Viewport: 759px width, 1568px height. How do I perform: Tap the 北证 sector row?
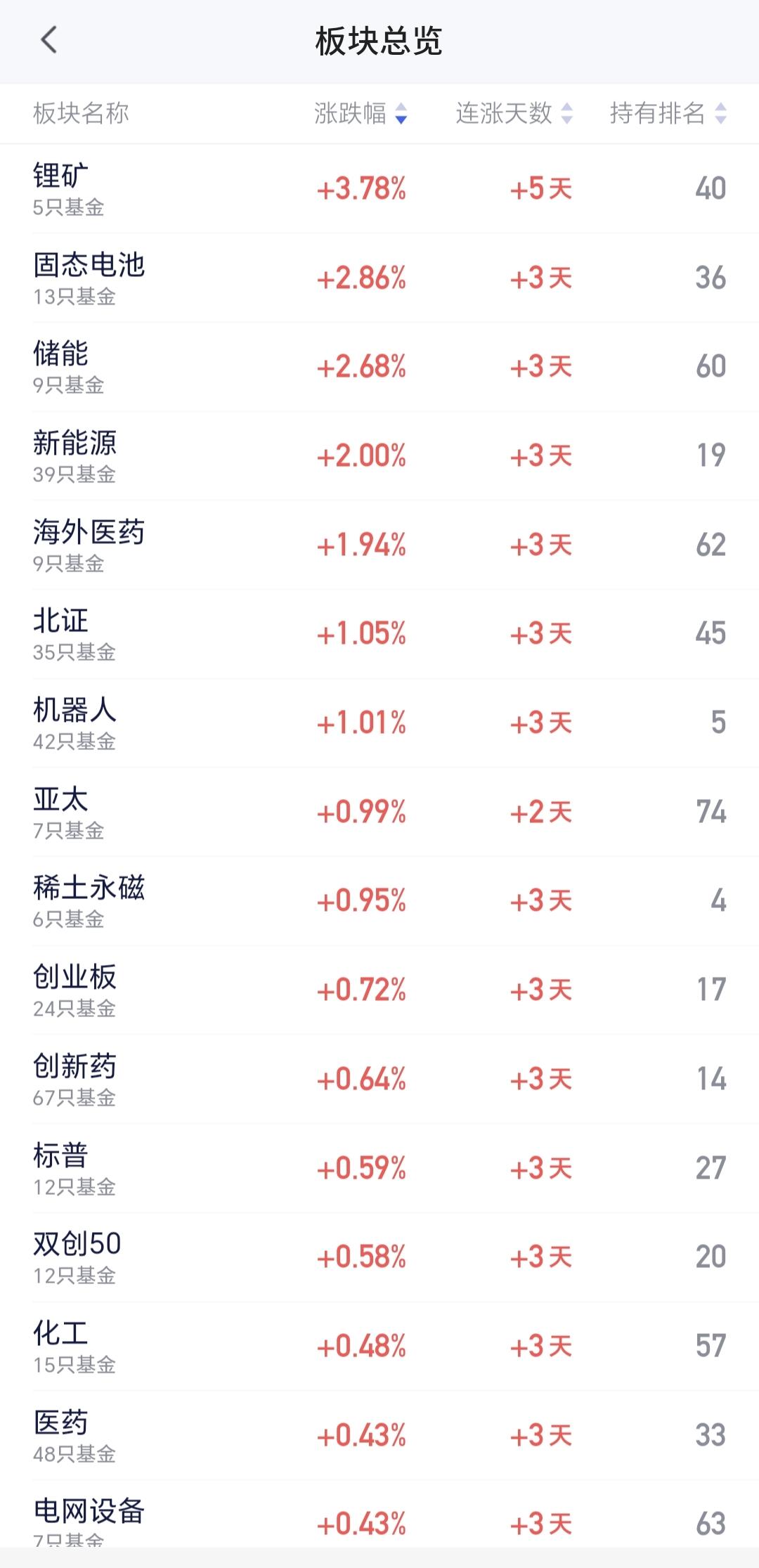(379, 634)
